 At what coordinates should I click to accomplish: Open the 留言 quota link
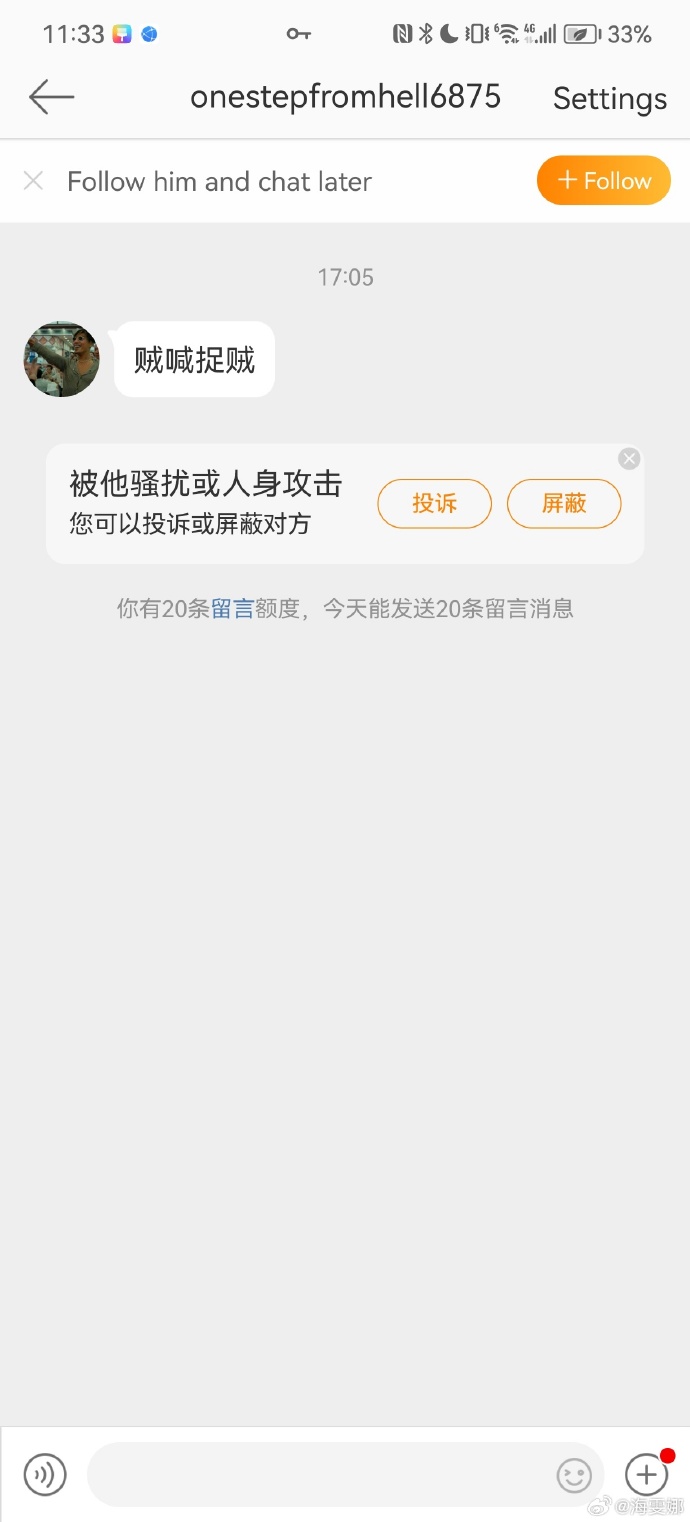tap(232, 608)
